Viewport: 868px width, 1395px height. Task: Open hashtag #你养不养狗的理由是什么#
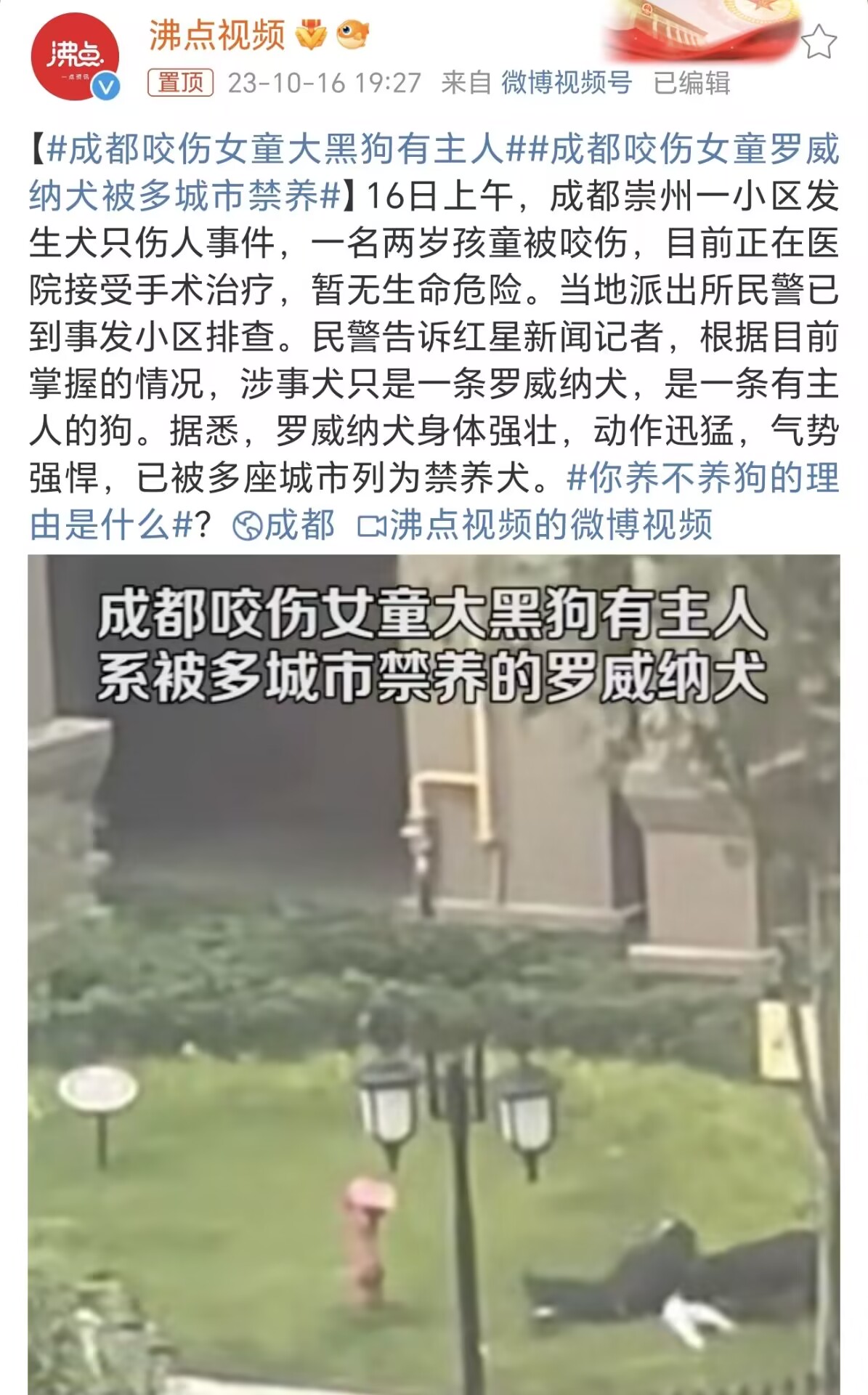tap(434, 501)
